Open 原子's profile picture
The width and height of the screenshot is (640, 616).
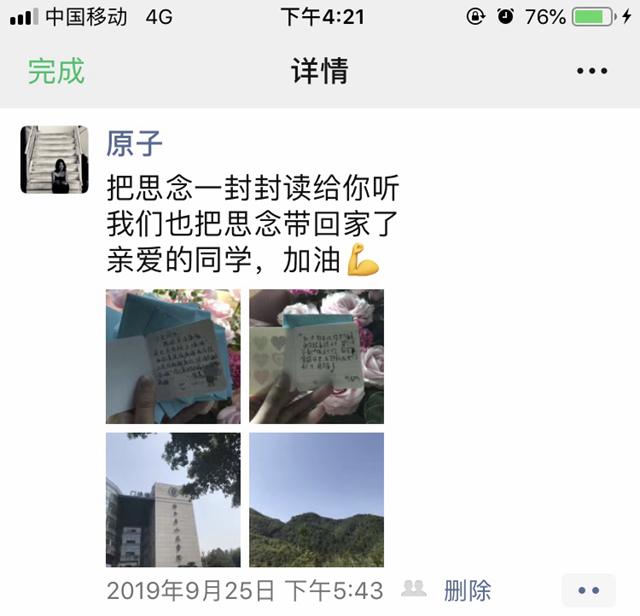point(54,160)
